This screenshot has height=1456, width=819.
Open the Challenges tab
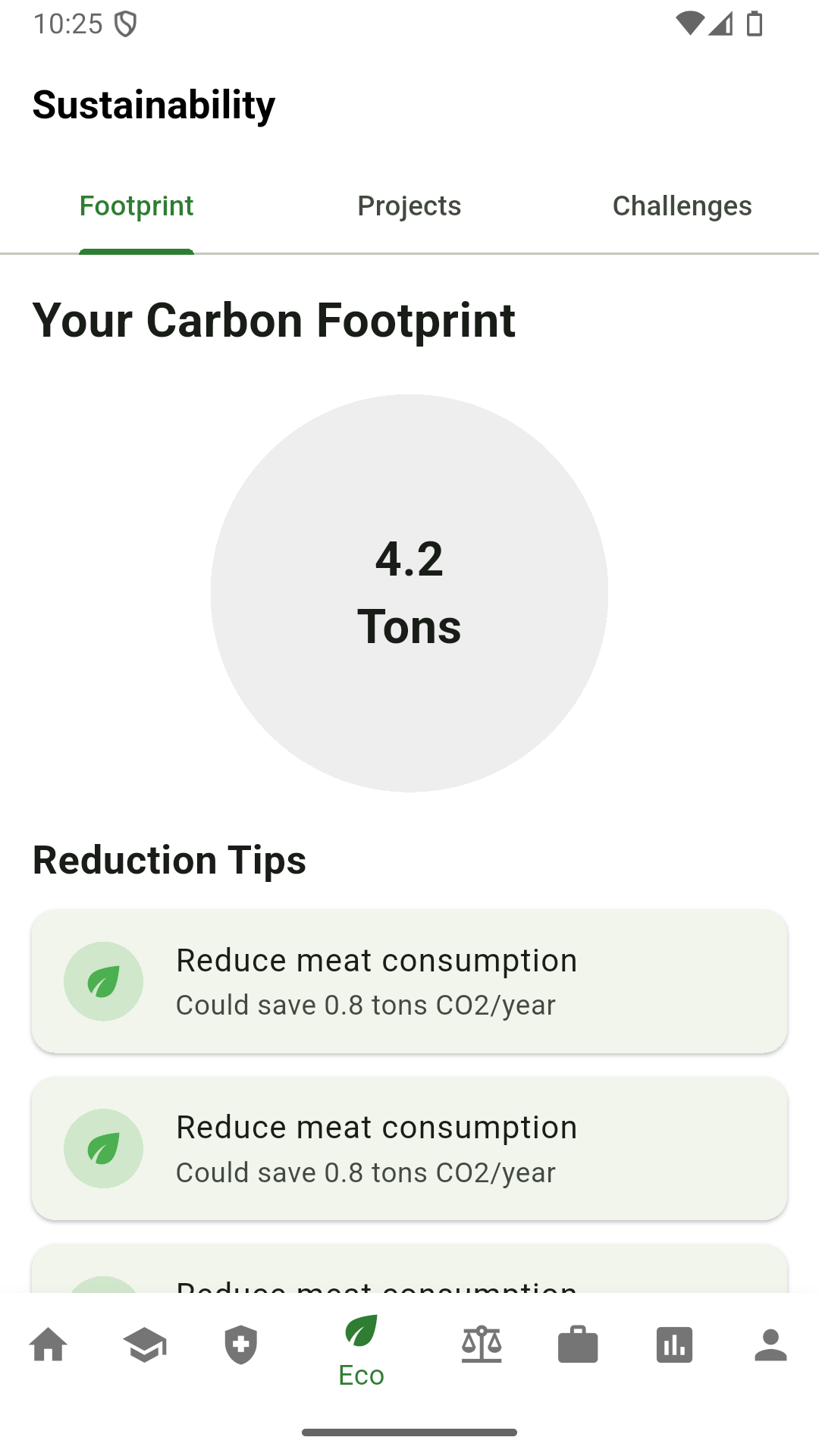(682, 206)
